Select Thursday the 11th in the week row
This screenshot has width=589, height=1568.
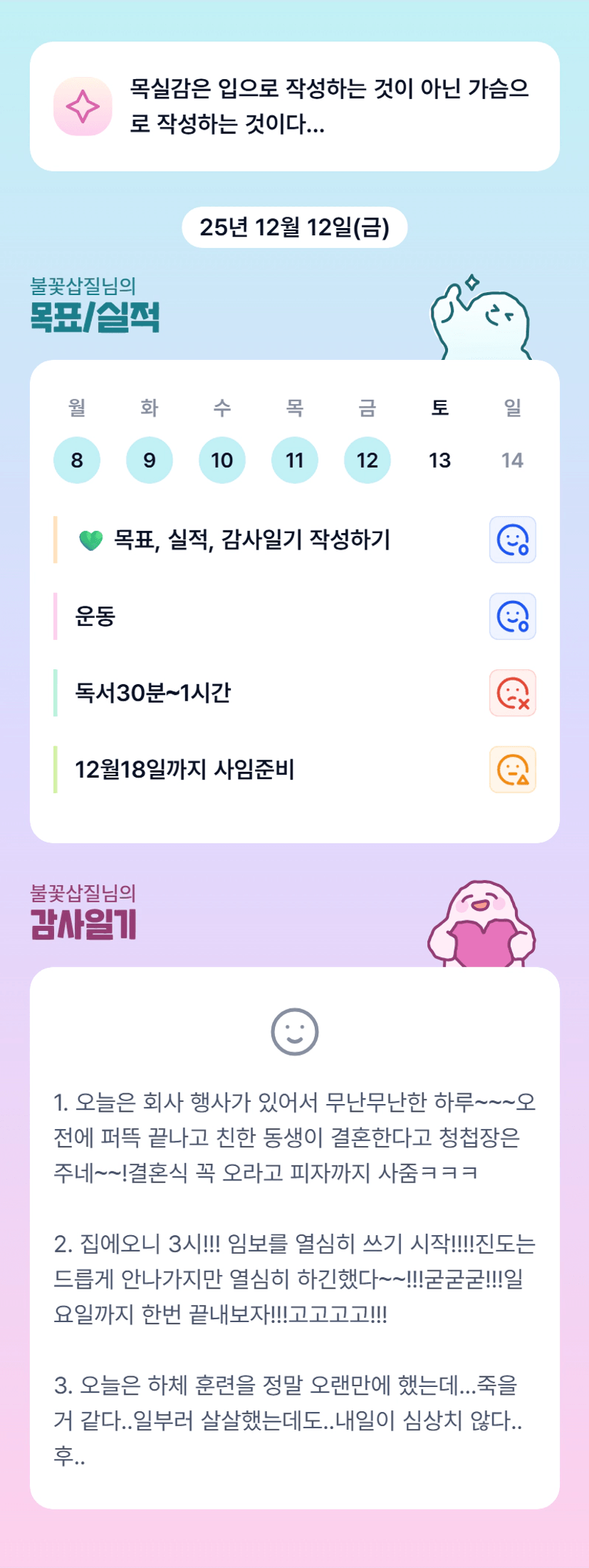pos(295,460)
